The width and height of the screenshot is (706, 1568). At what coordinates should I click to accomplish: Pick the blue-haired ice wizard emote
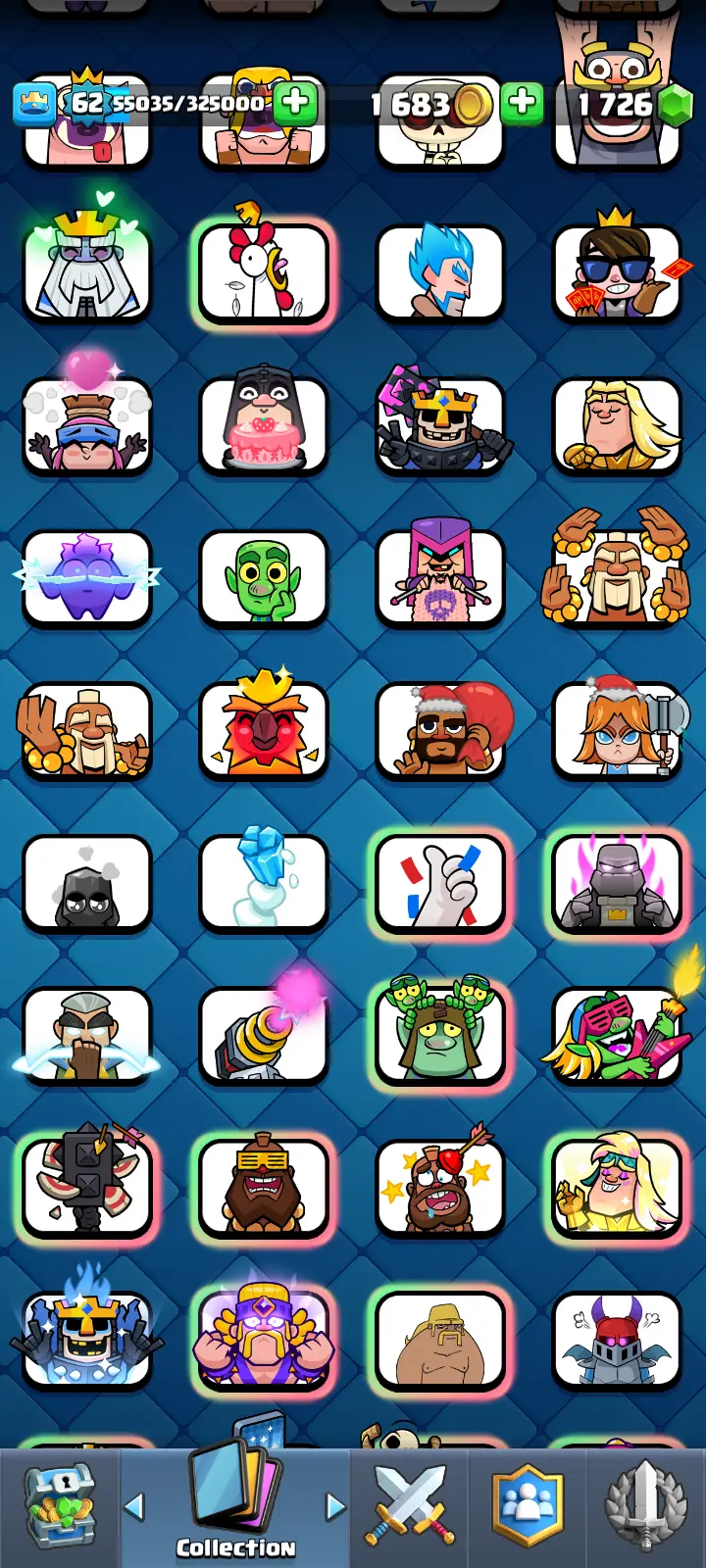(x=439, y=272)
